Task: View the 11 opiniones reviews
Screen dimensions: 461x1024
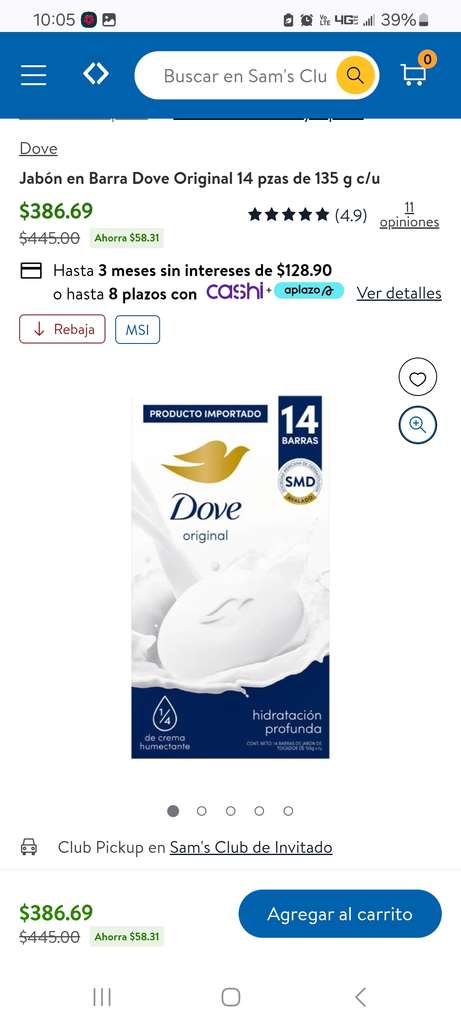Action: [409, 216]
